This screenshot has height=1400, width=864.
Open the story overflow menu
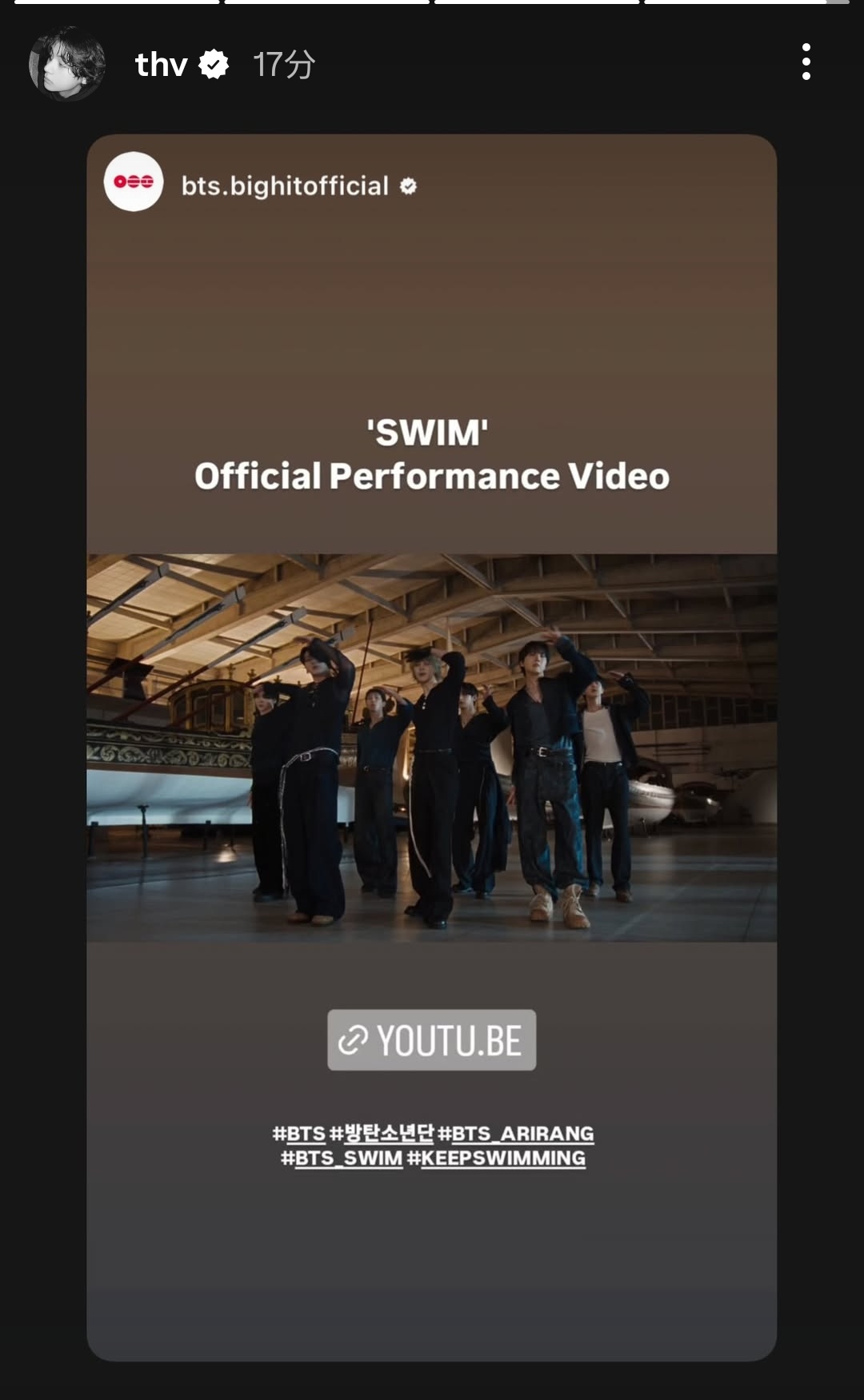(806, 62)
